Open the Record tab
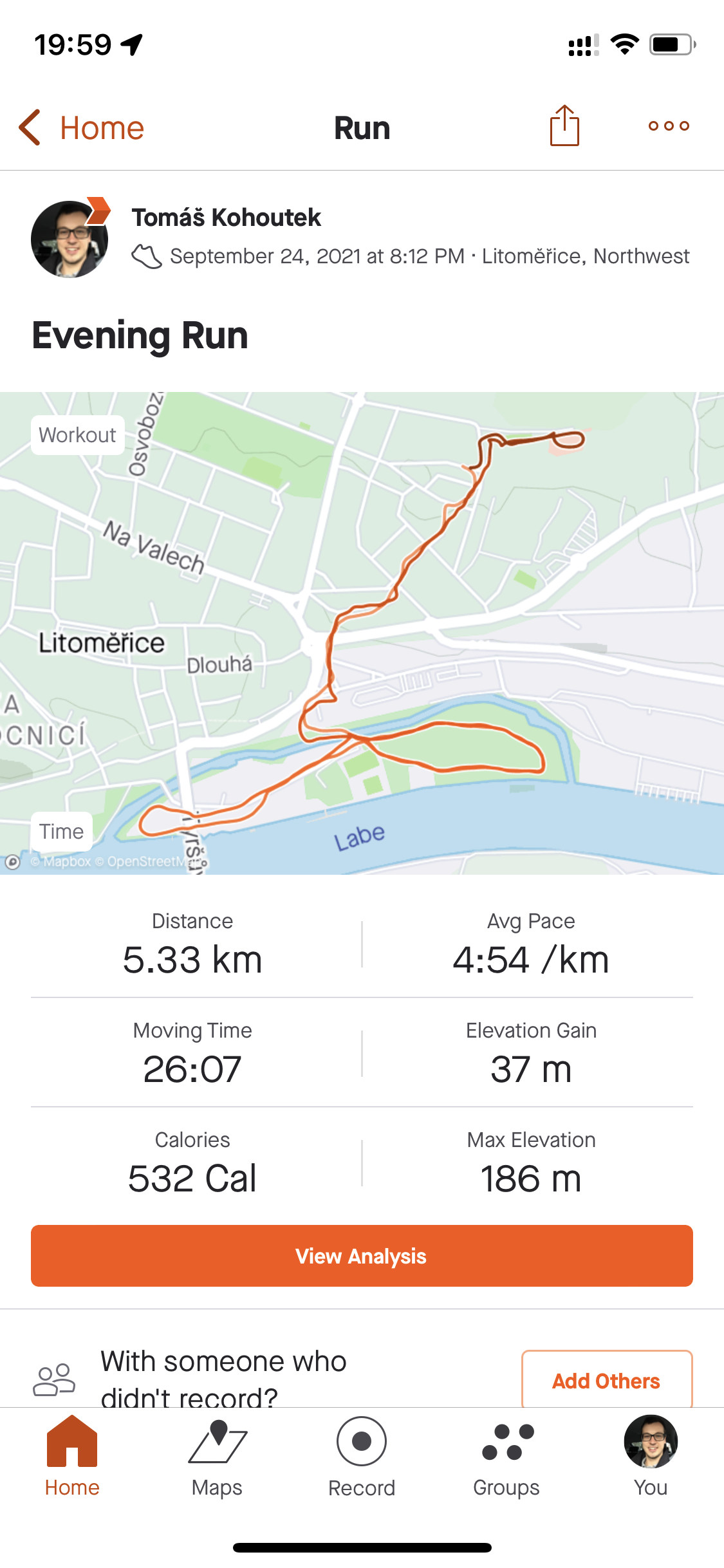 [362, 1458]
